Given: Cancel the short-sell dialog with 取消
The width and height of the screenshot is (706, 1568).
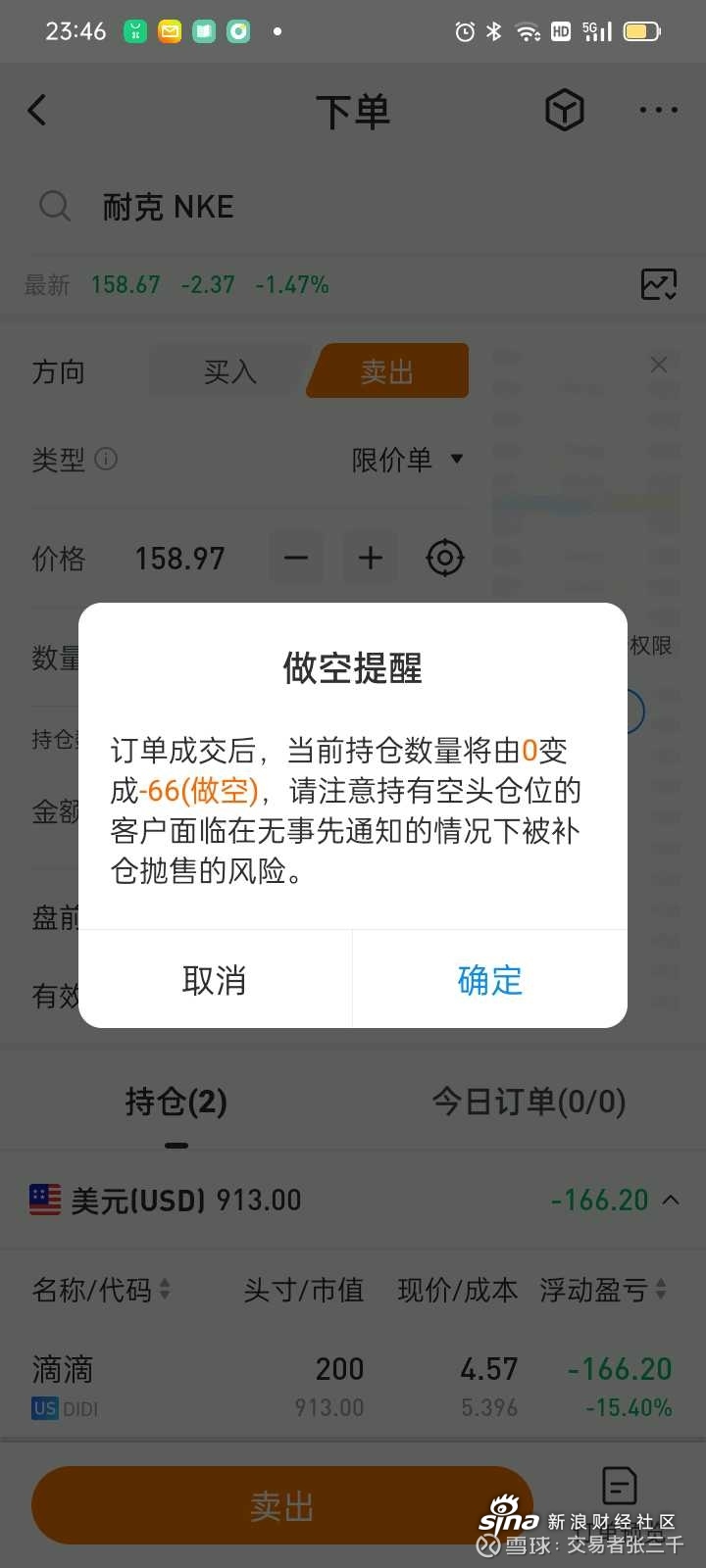Looking at the screenshot, I should tap(215, 980).
